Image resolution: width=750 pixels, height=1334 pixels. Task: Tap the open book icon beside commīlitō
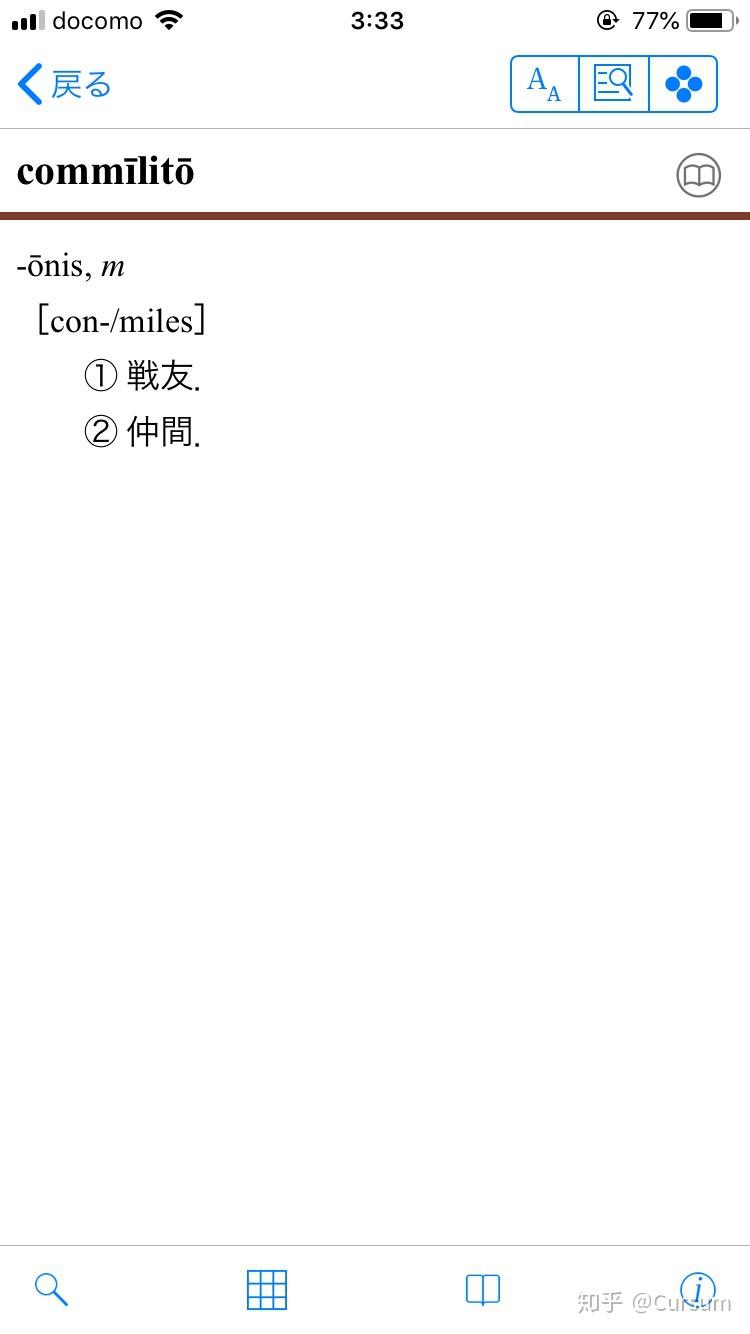[698, 175]
